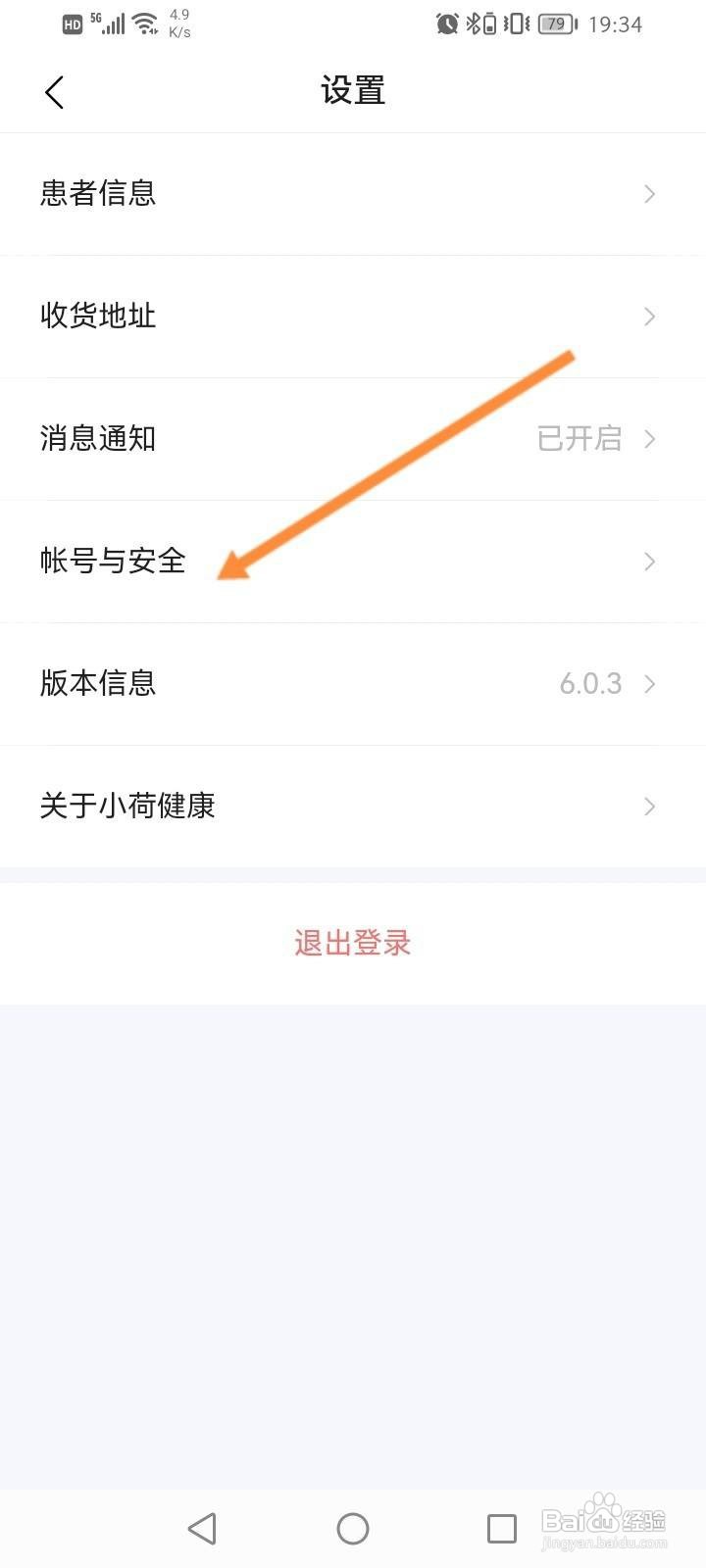Tap the 设置 page title
Viewport: 706px width, 1568px height.
tap(353, 90)
